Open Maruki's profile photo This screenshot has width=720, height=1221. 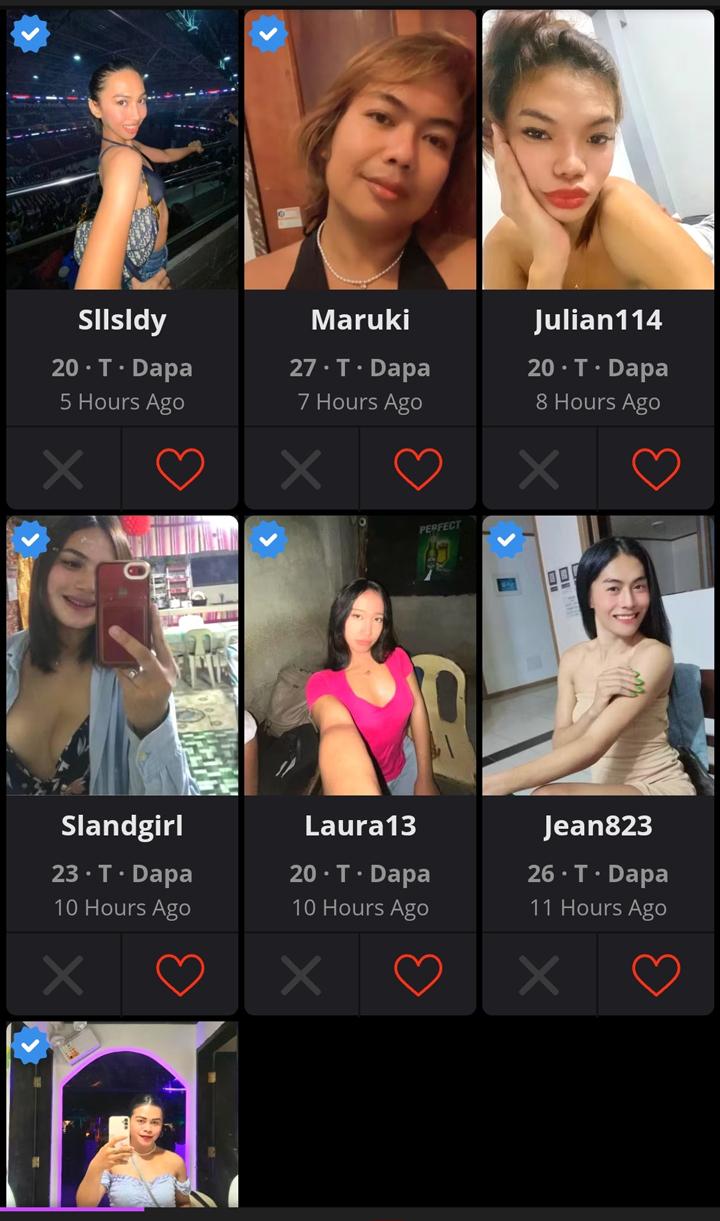(360, 150)
